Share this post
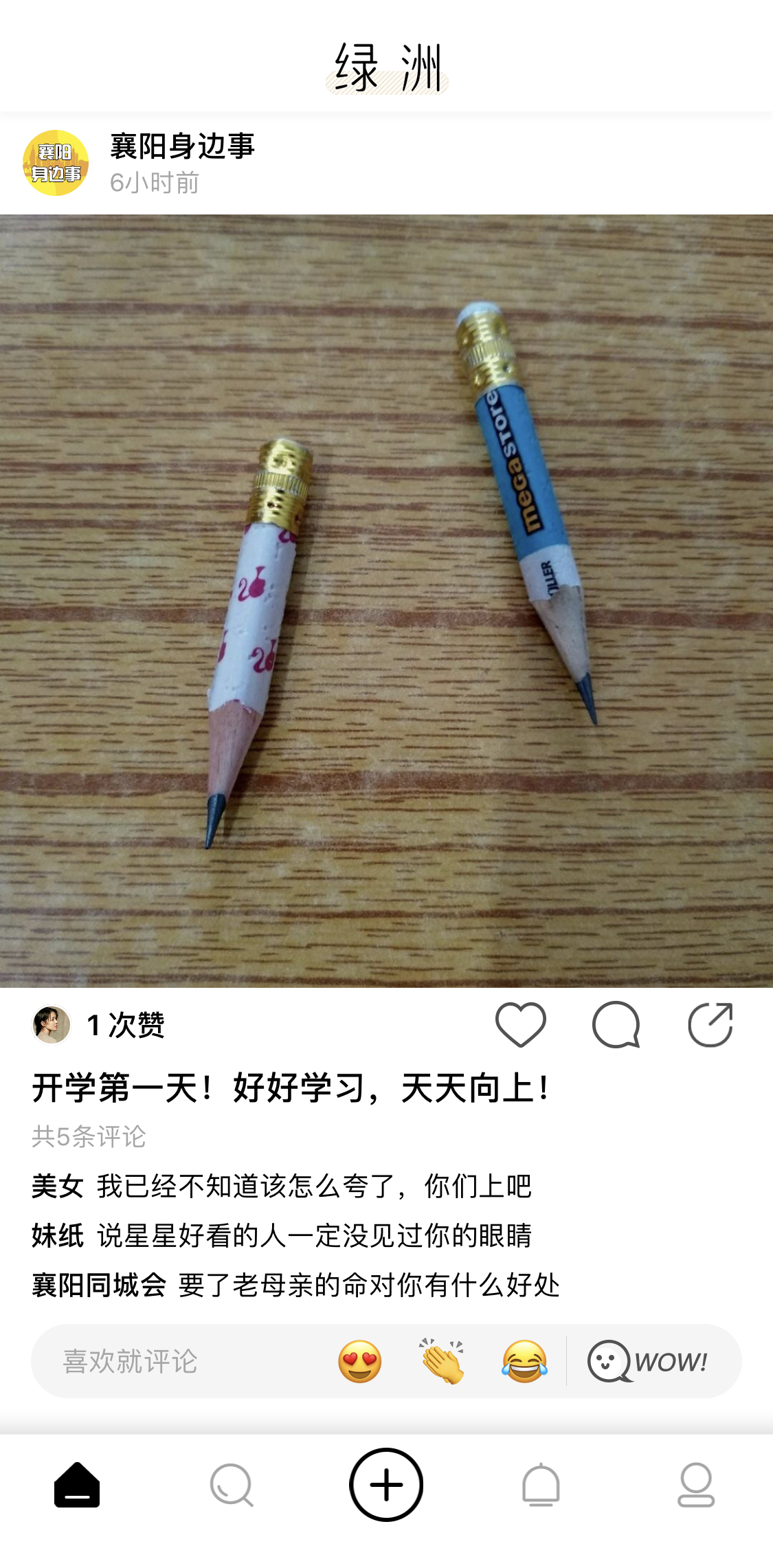 (x=710, y=1024)
